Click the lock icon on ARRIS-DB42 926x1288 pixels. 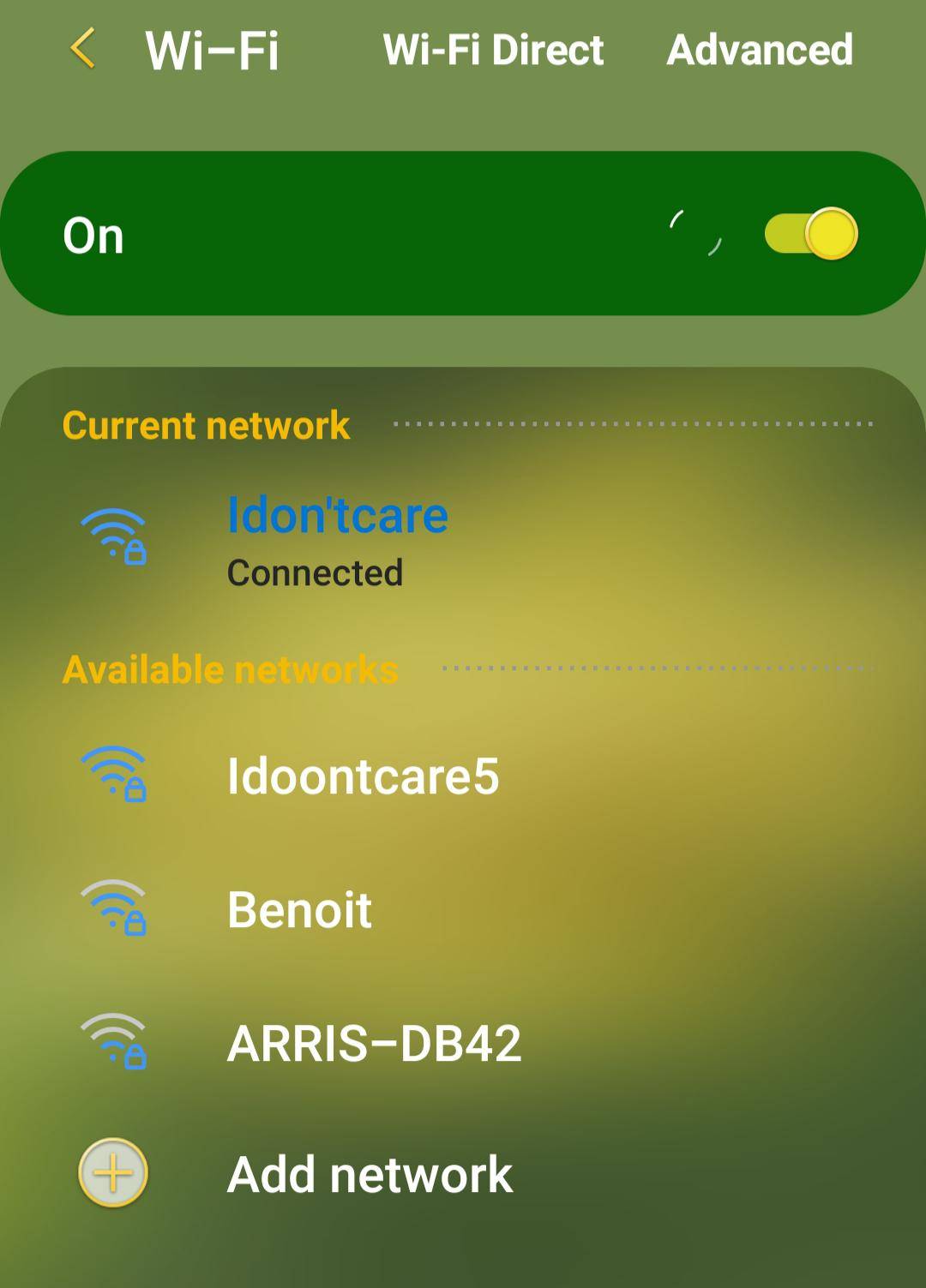coord(137,1056)
